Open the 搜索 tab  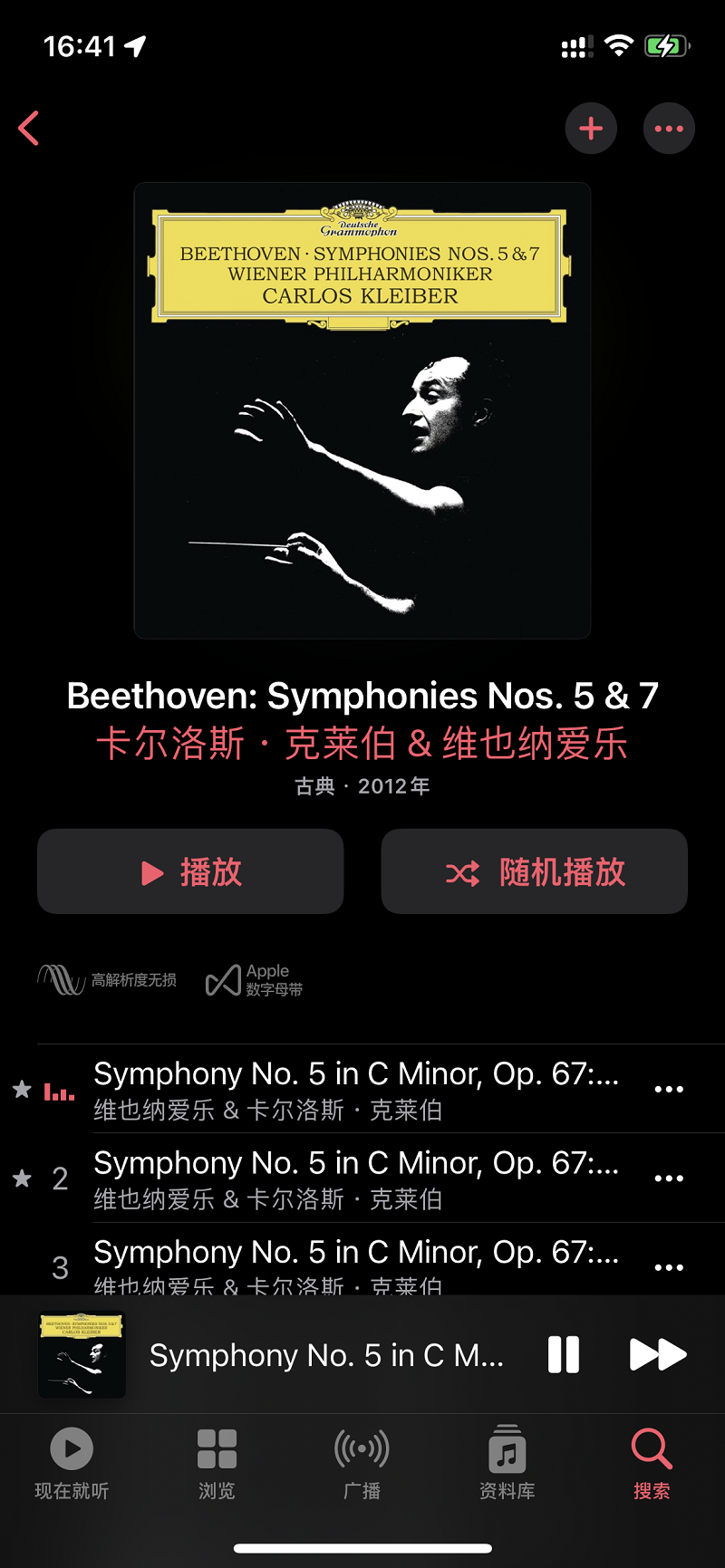(x=652, y=1463)
